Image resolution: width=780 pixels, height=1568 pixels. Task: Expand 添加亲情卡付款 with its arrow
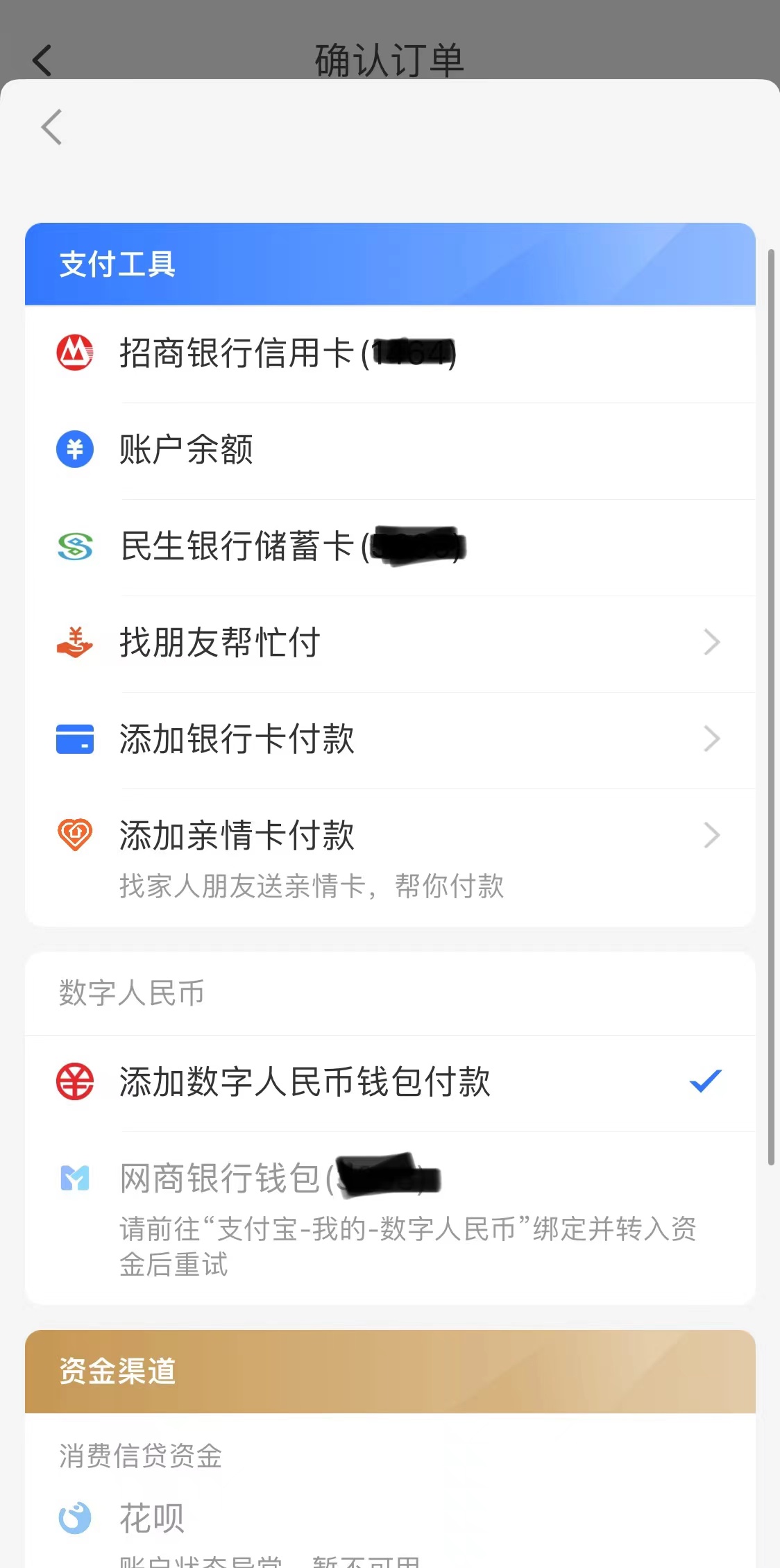tap(711, 836)
